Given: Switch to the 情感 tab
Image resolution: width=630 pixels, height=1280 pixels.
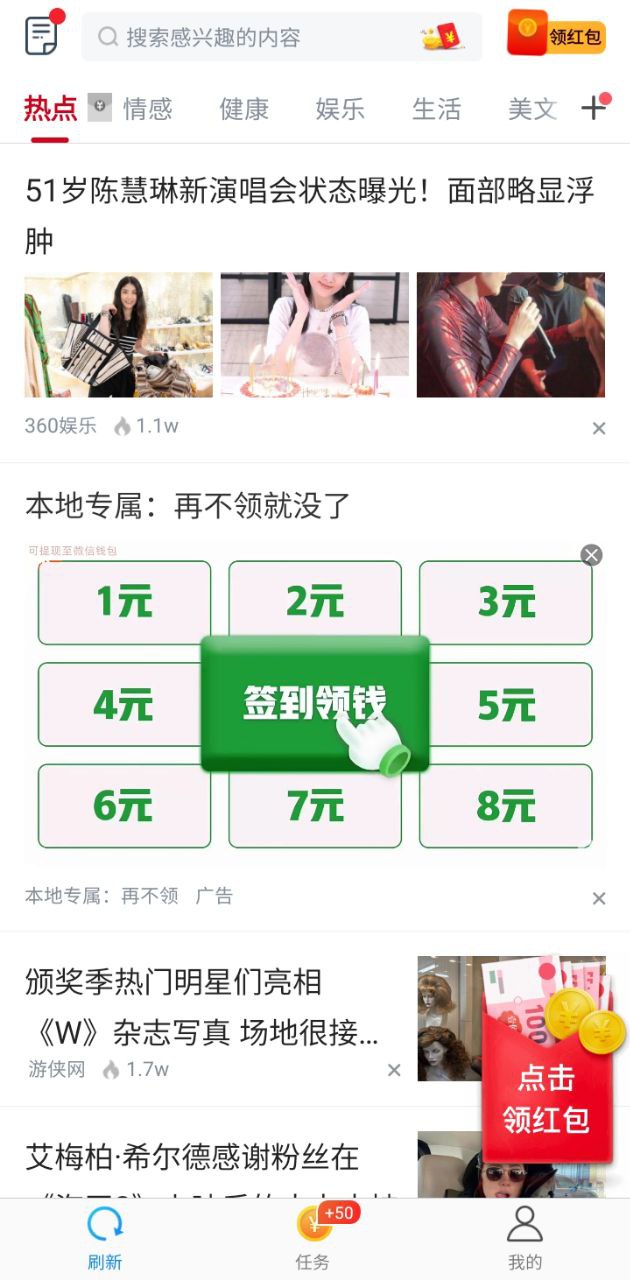Looking at the screenshot, I should [x=148, y=108].
